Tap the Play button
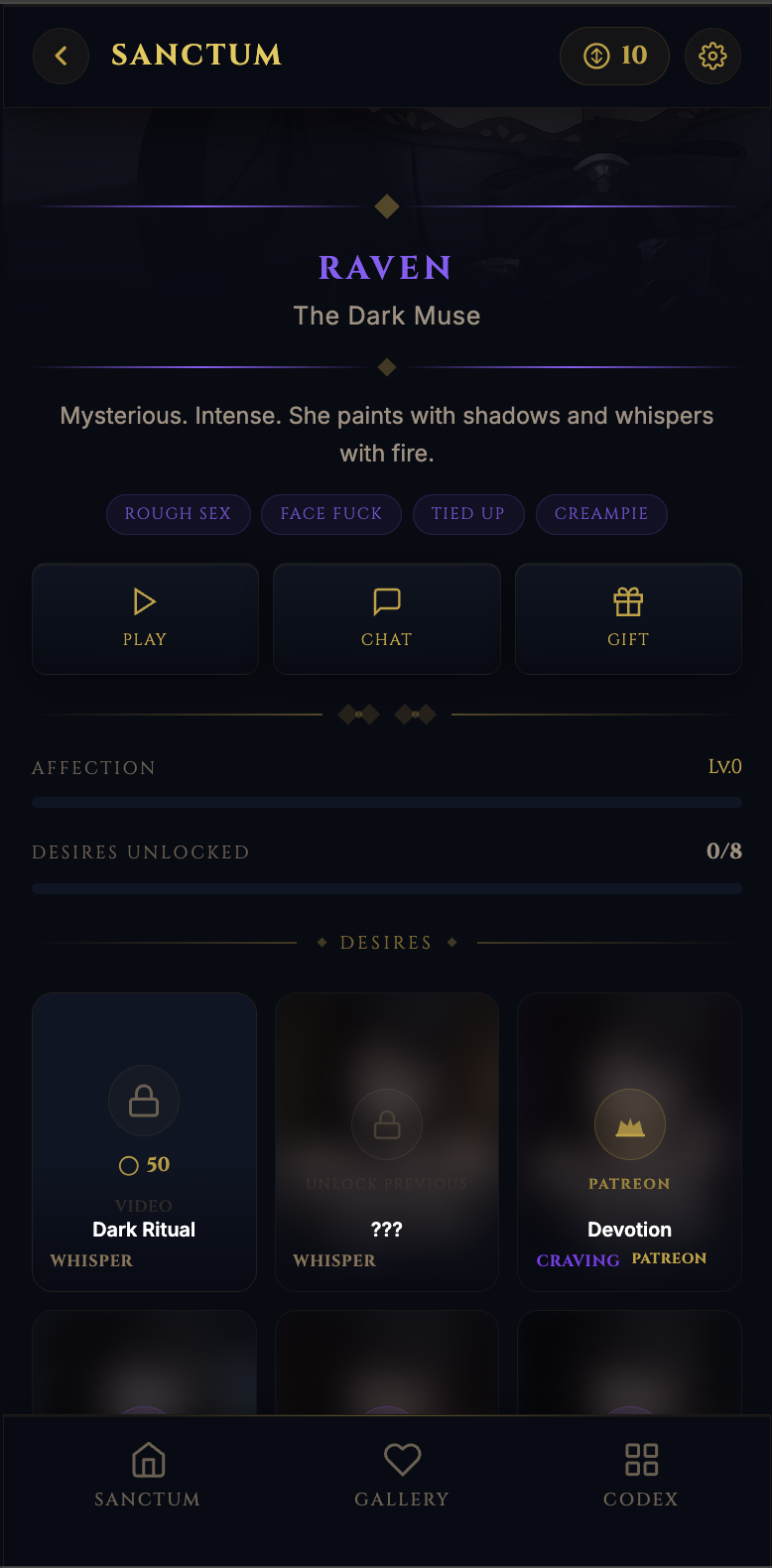This screenshot has width=772, height=1568. (x=145, y=618)
